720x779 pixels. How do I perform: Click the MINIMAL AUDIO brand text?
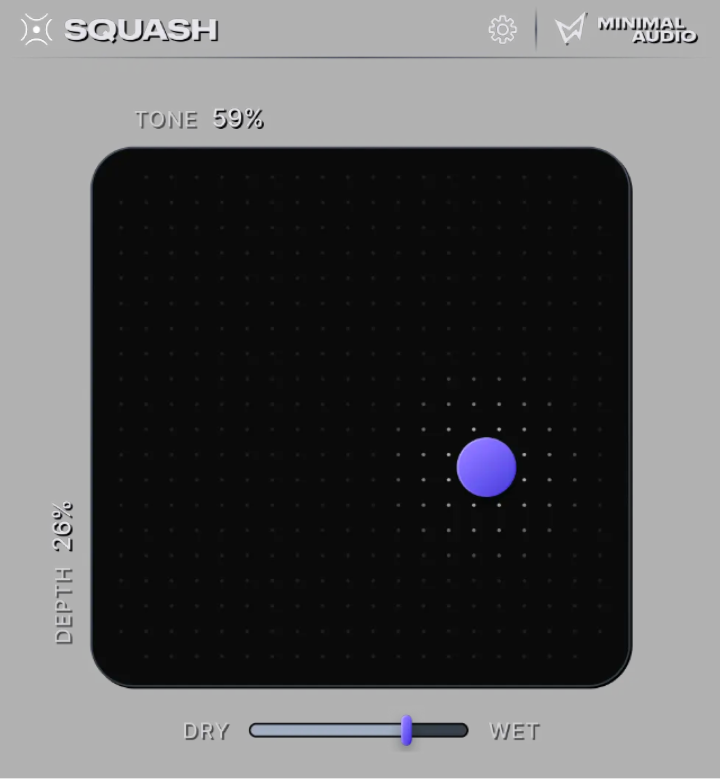[x=649, y=29]
